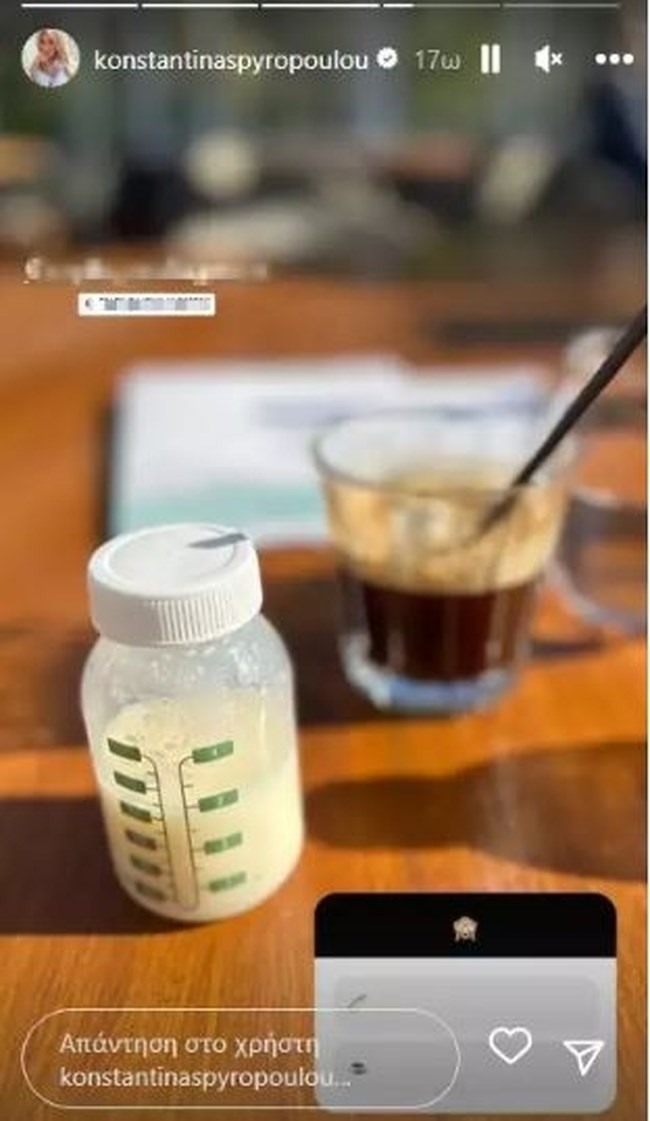Share the story via paper plane
Screen dimensions: 650x1121
[584, 1056]
